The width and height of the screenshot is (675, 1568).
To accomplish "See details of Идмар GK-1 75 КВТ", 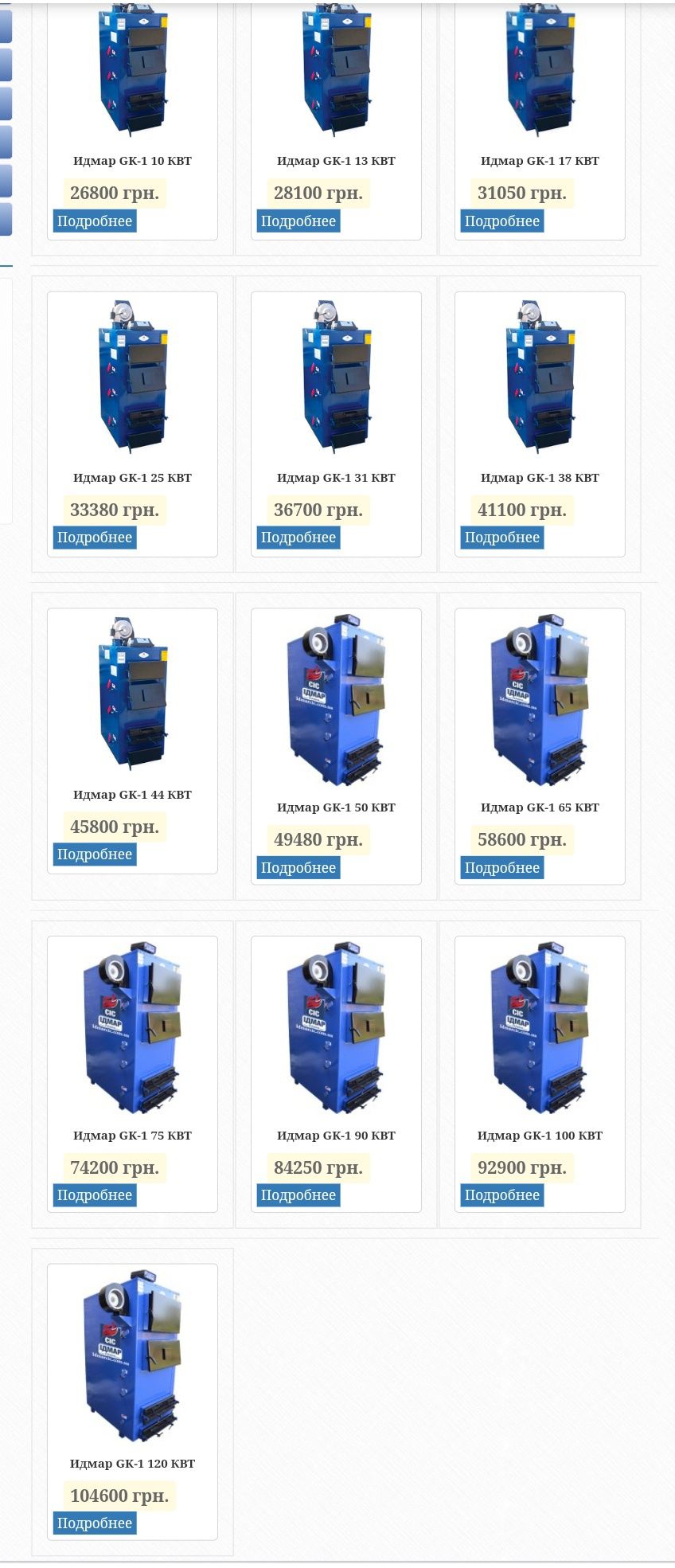I will (x=95, y=1195).
